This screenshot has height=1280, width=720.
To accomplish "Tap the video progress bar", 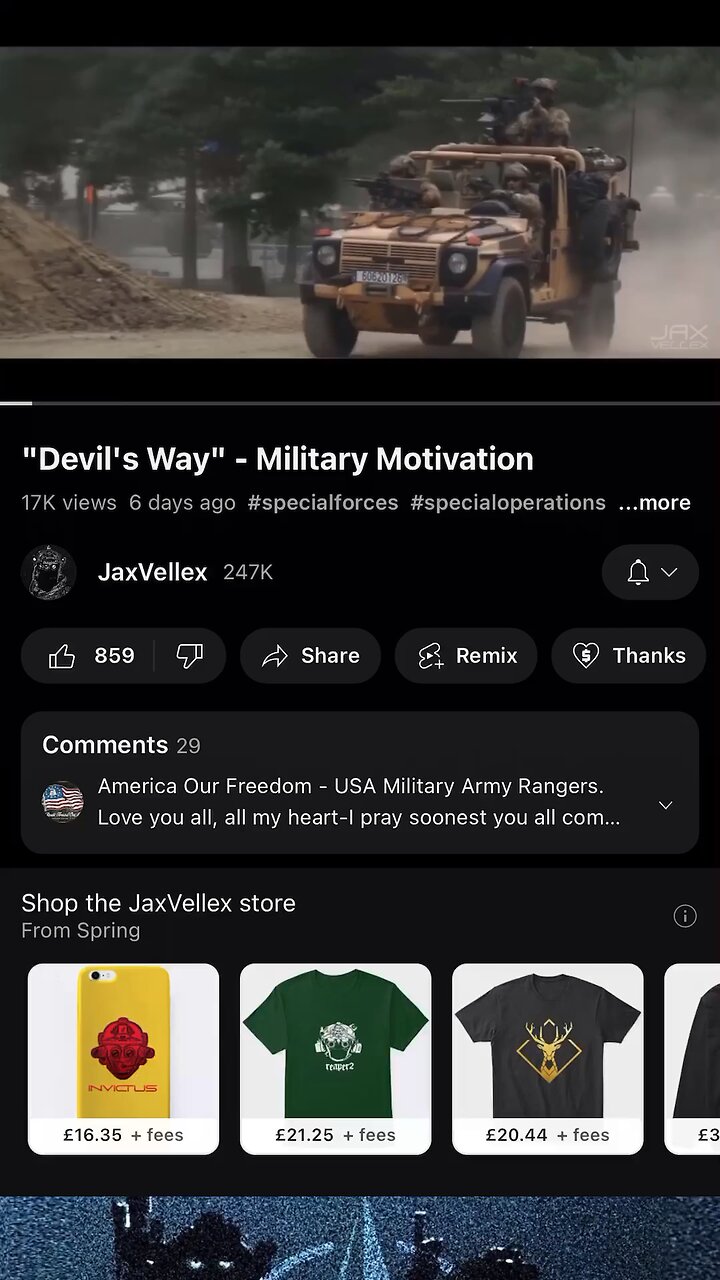I will [360, 403].
